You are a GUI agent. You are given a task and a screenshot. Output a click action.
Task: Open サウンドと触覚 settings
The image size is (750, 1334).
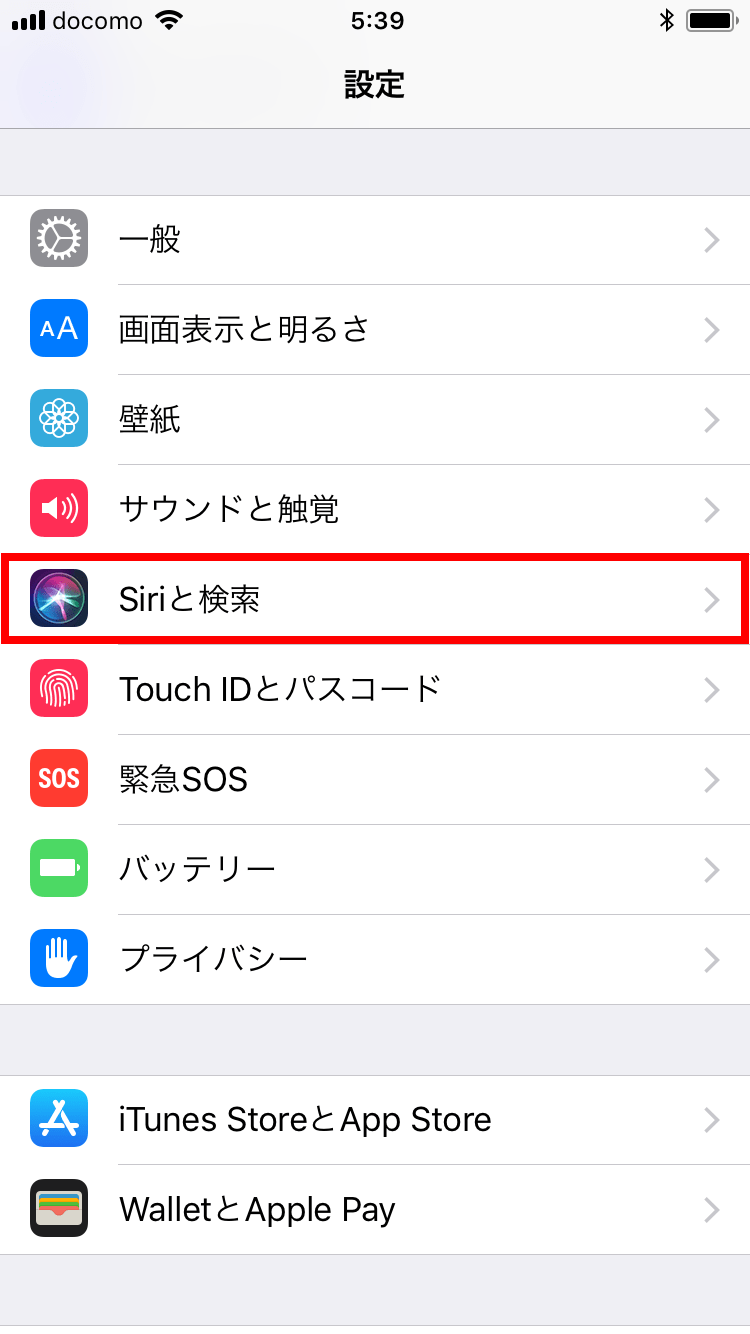(375, 510)
